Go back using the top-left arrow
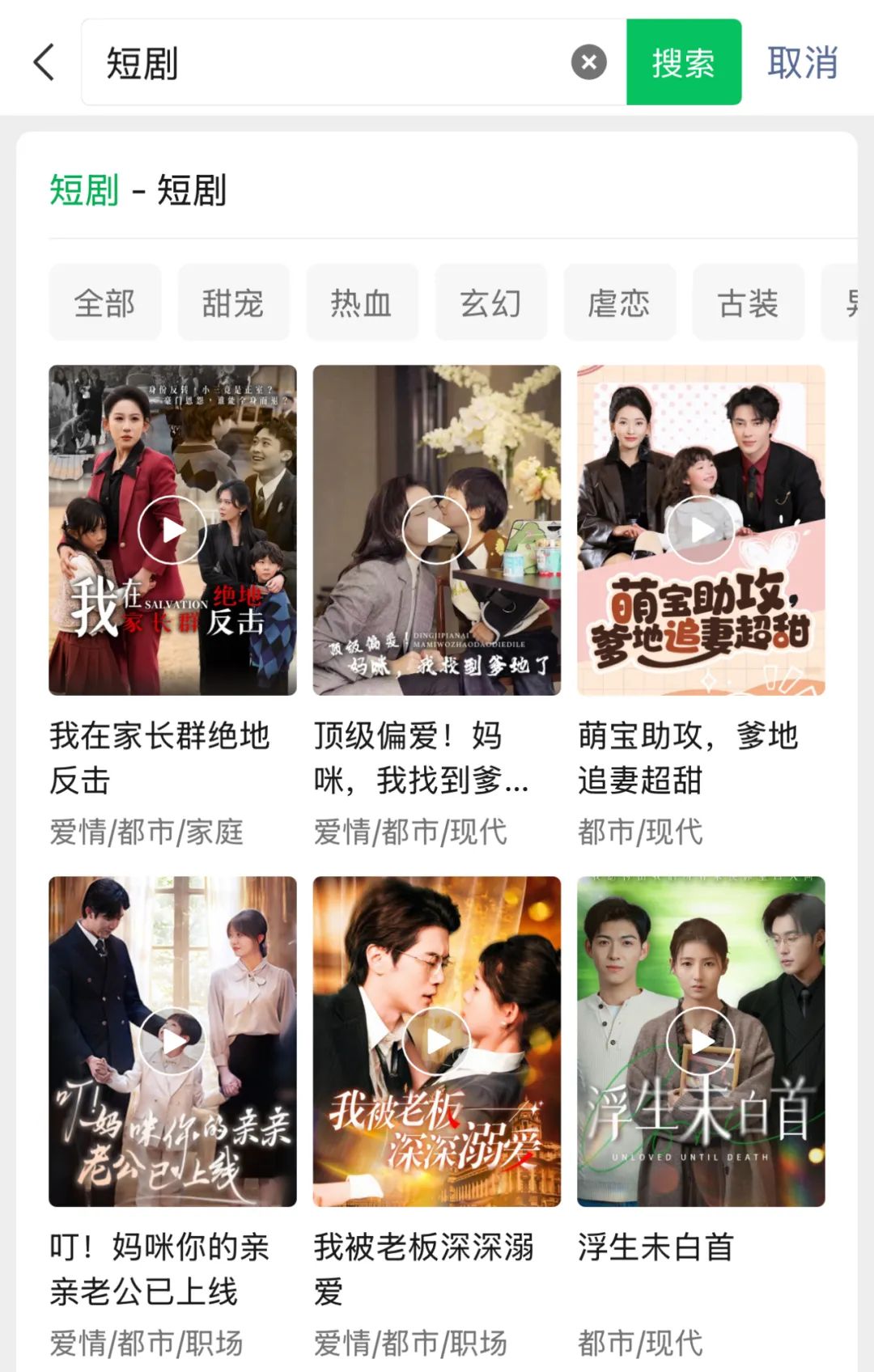The height and width of the screenshot is (1372, 874). pos(45,62)
